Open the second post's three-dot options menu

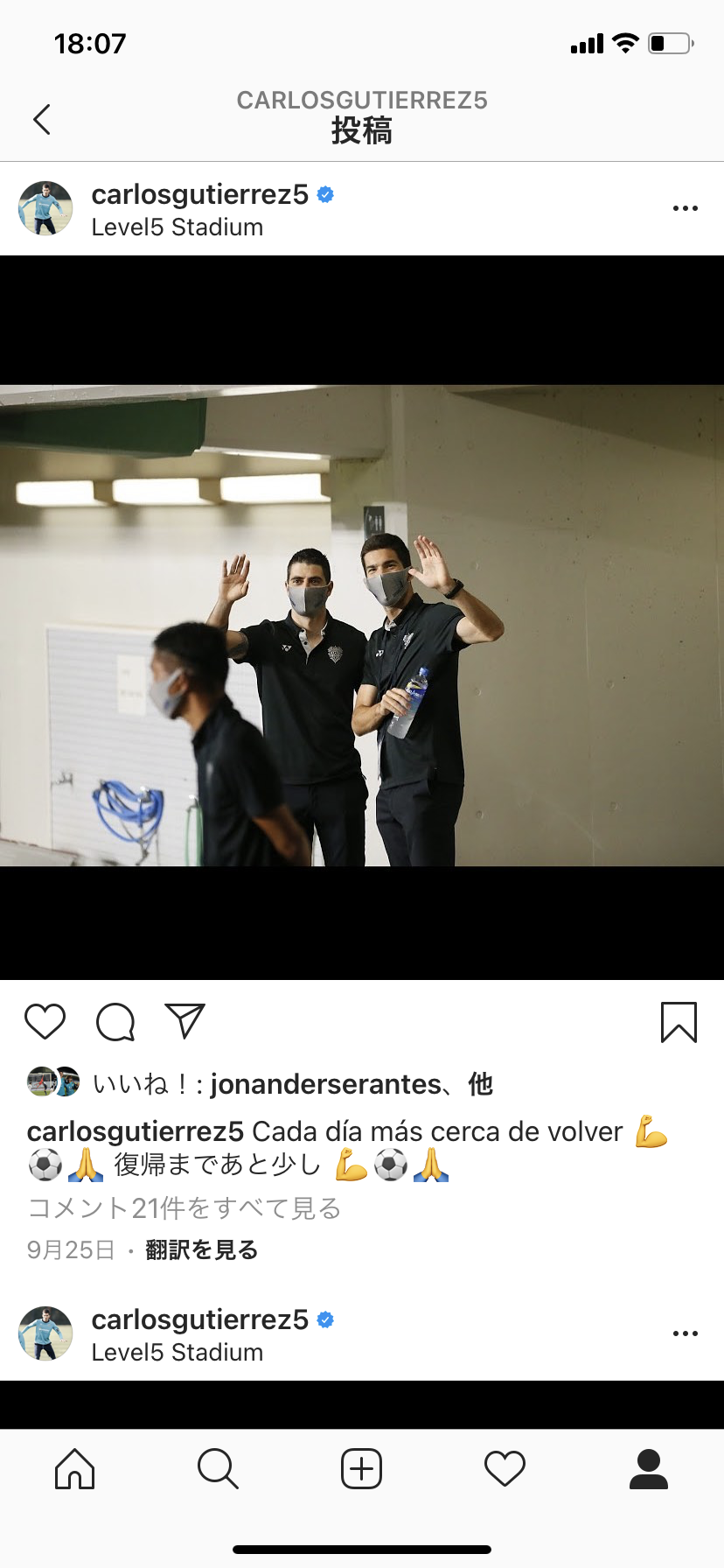tap(685, 1333)
